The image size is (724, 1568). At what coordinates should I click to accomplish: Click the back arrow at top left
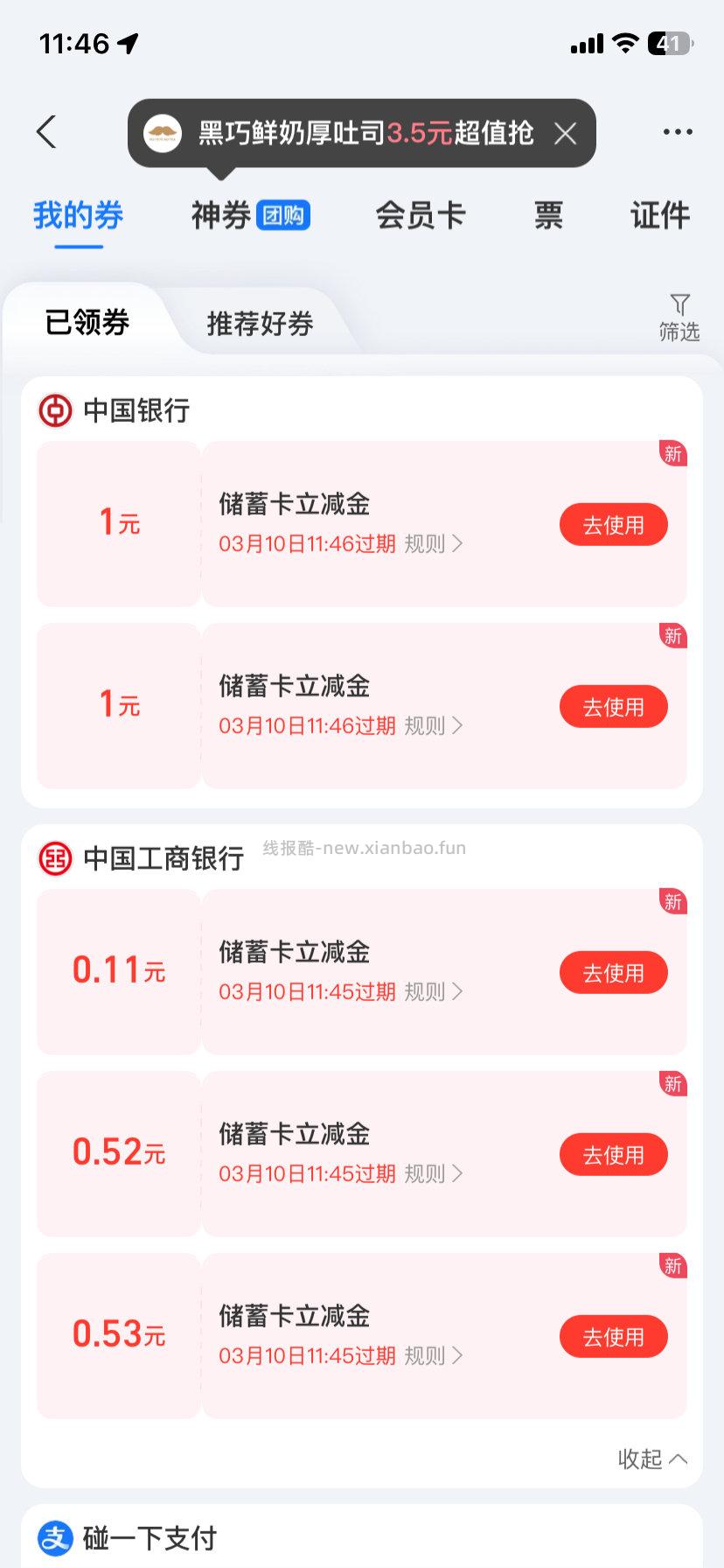click(x=45, y=131)
